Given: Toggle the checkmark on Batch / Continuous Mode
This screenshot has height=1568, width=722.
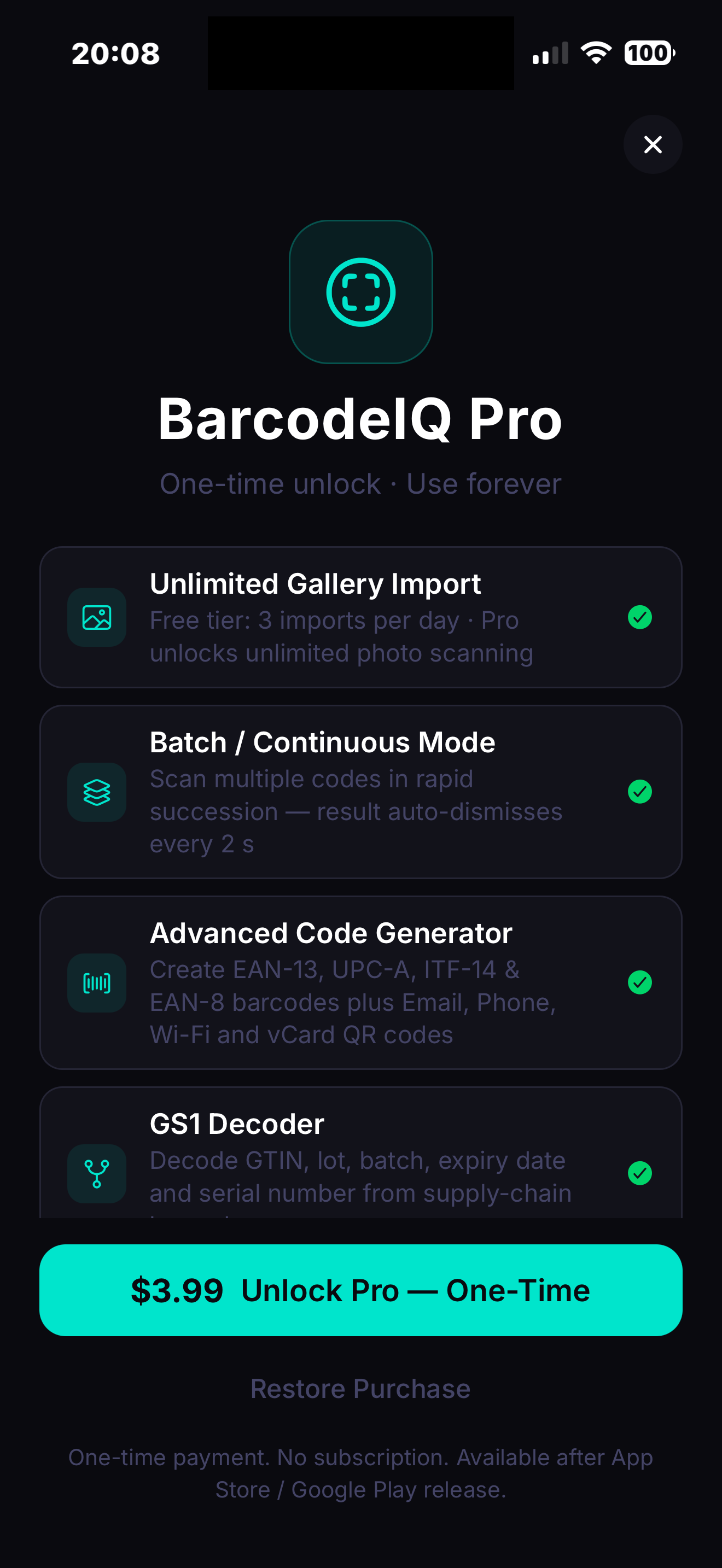Looking at the screenshot, I should pyautogui.click(x=640, y=792).
